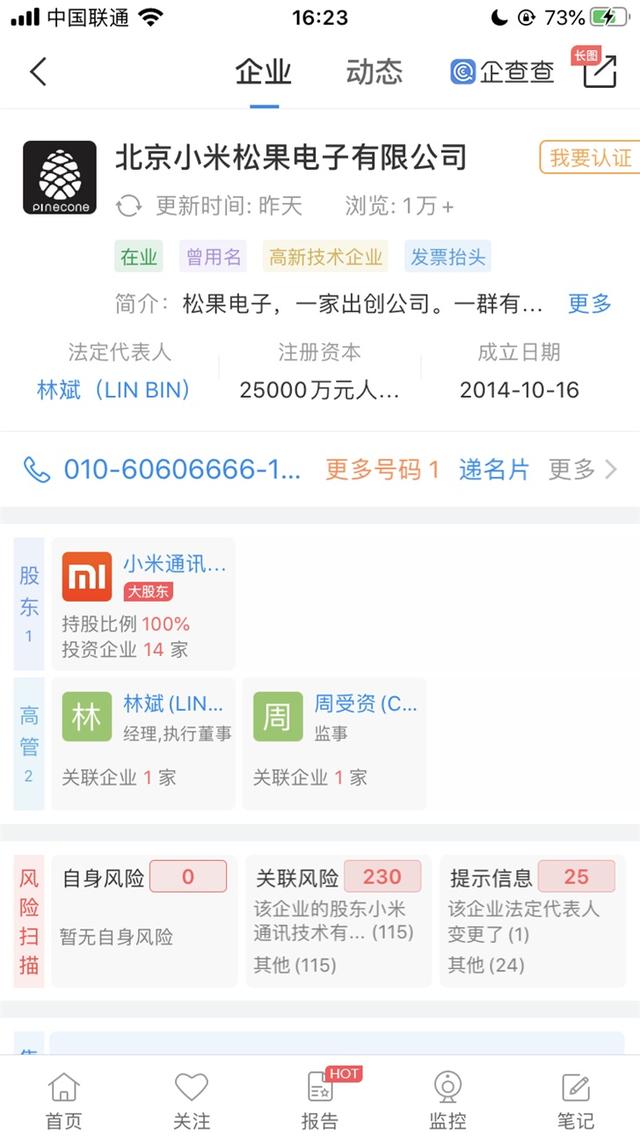
Task: Open the 曾用名 tag
Action: 214,257
